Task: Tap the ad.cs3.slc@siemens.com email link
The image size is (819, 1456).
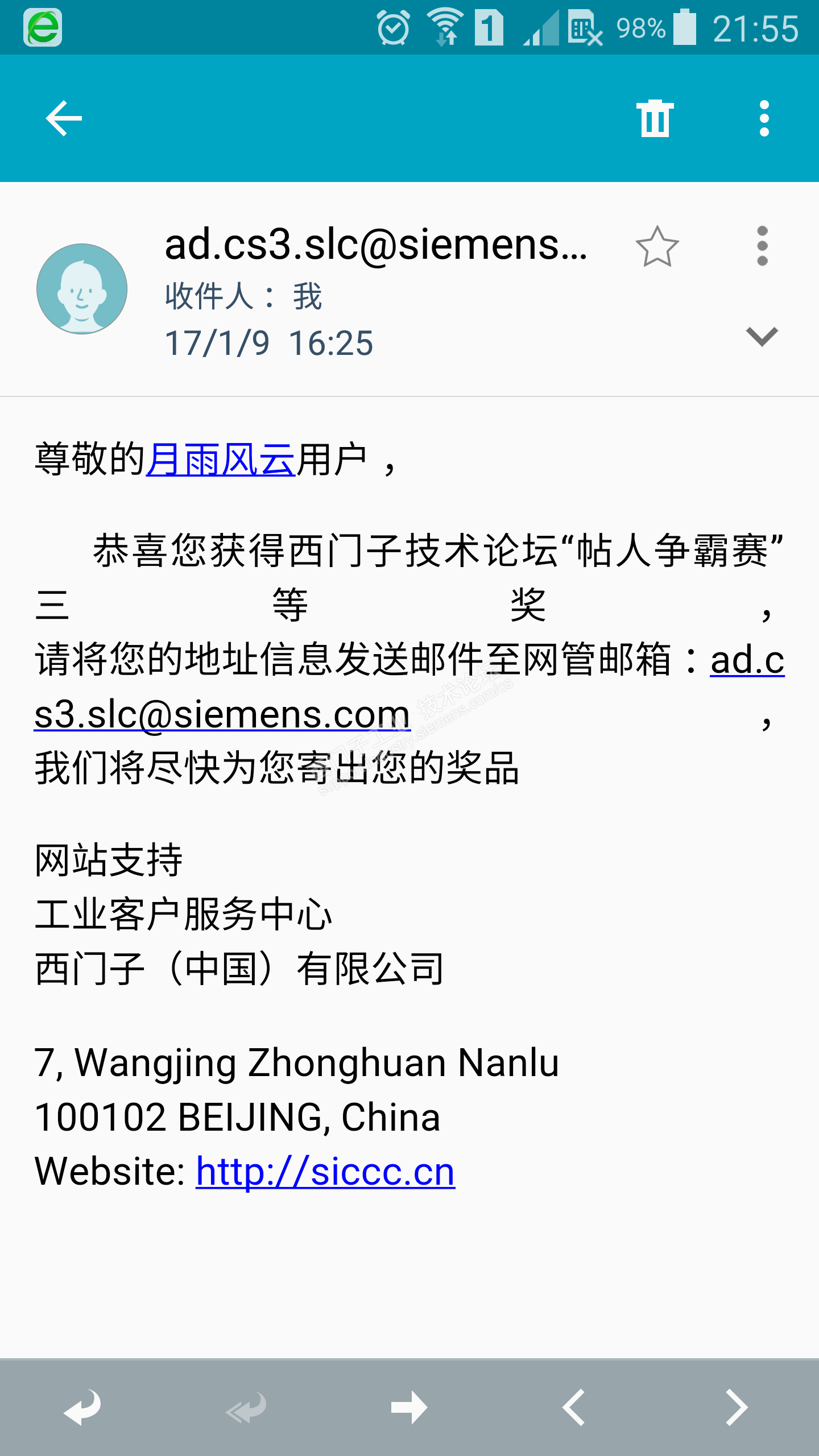Action: coord(222,714)
